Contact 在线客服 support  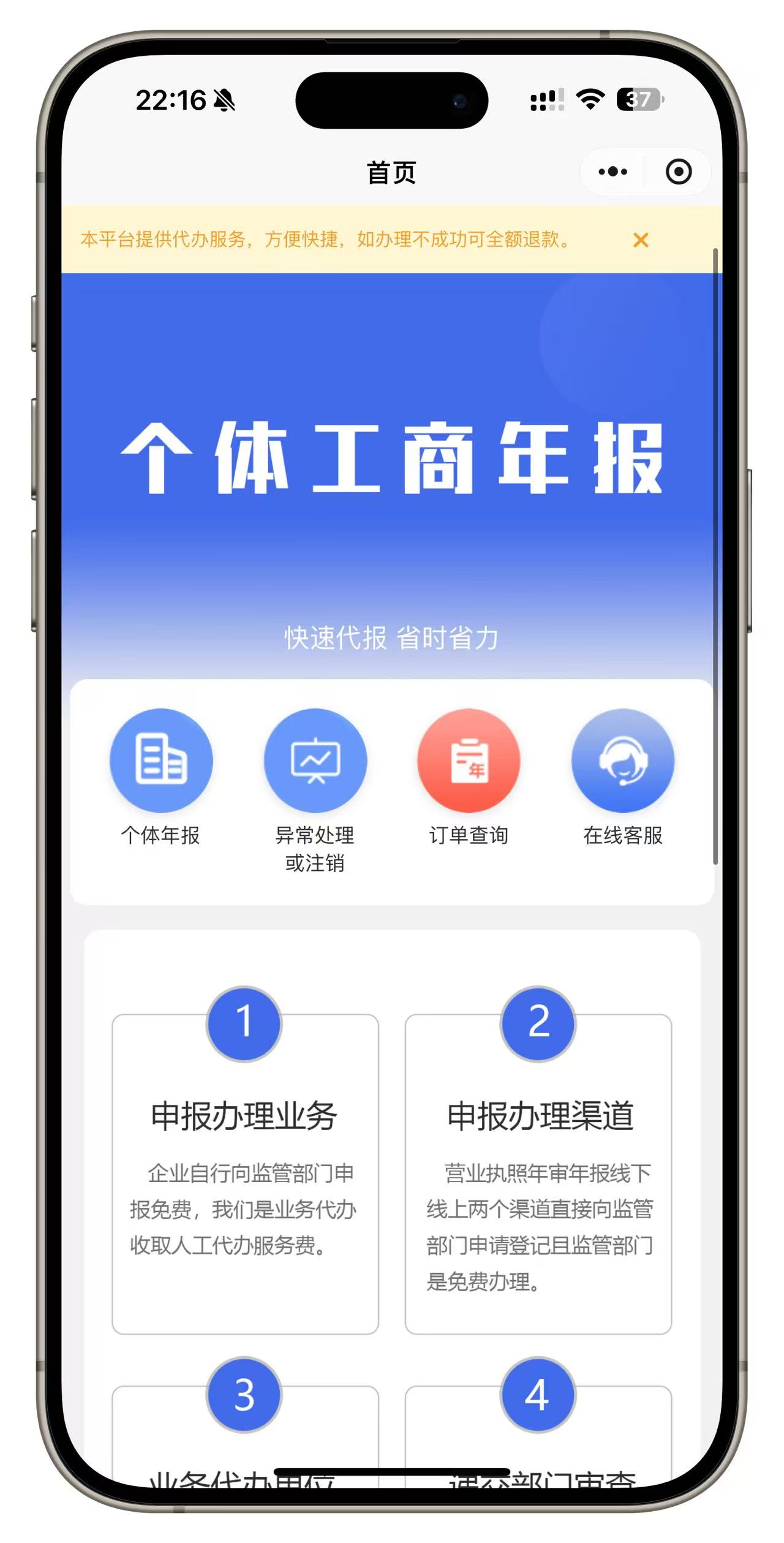coord(622,761)
